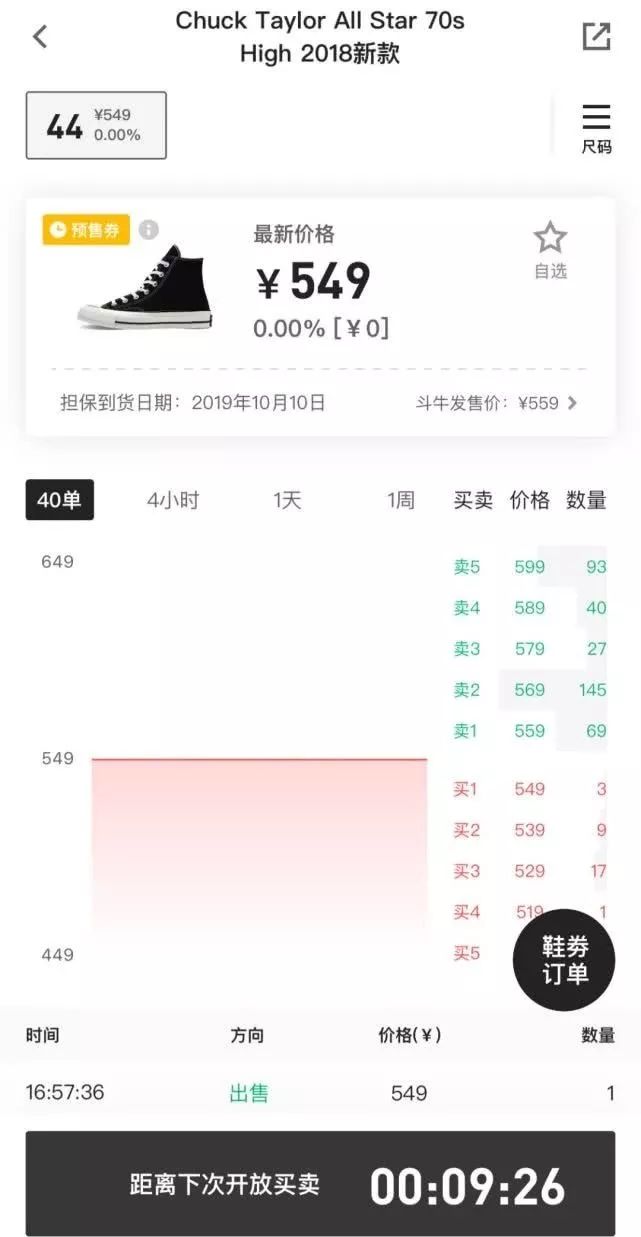Open 鞋券订单 floating button
This screenshot has width=641, height=1237.
tap(565, 960)
